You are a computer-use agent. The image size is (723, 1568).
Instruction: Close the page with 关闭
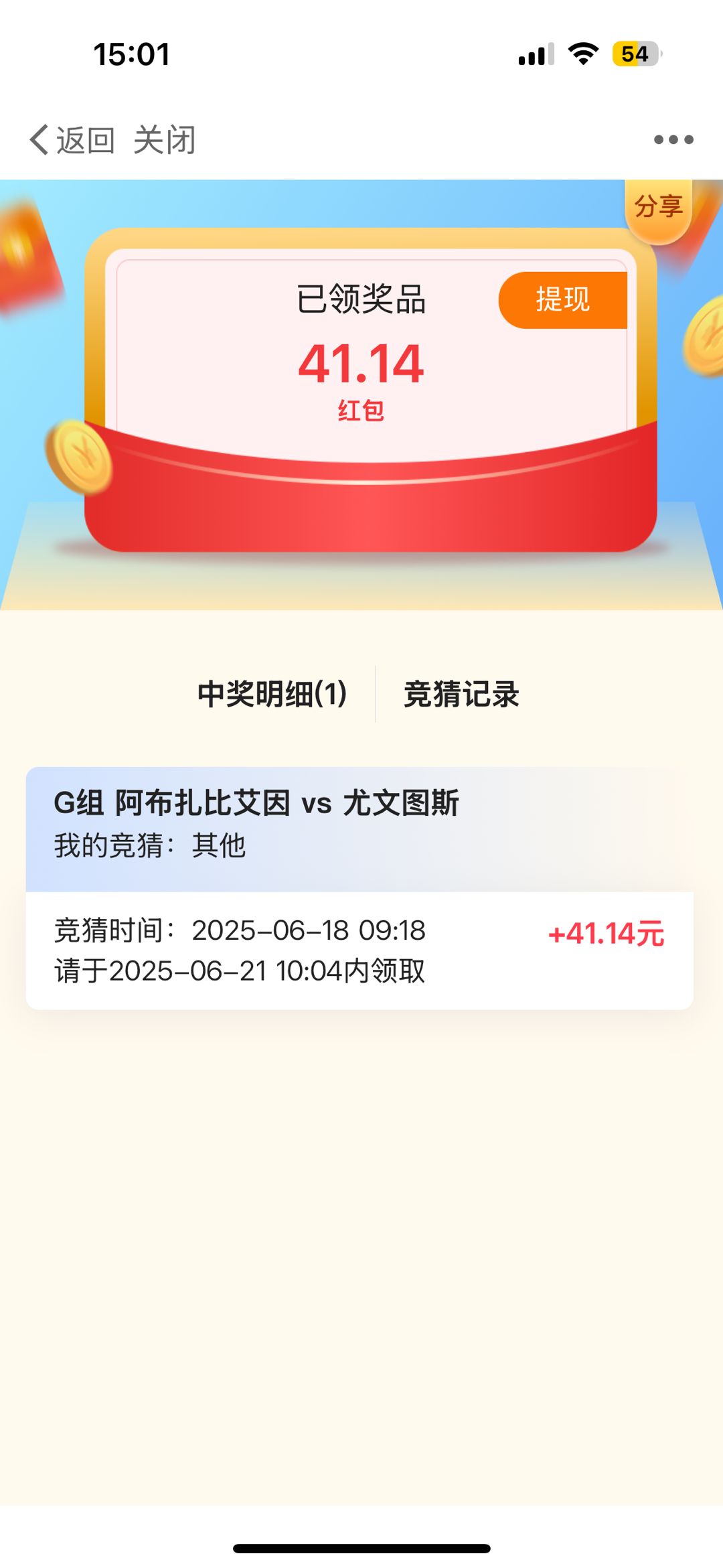(165, 140)
